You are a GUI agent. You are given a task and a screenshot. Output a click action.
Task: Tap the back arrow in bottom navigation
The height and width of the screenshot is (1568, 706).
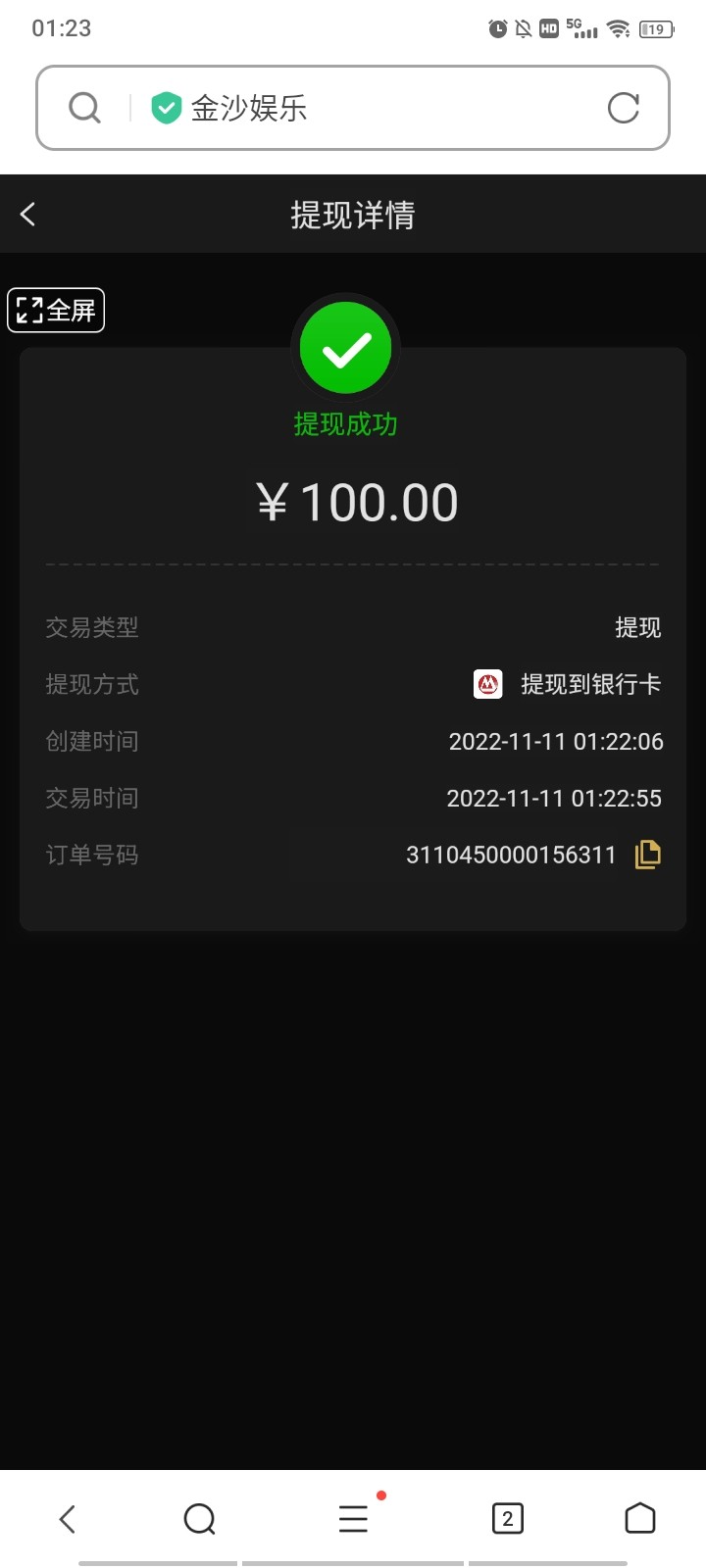click(67, 1518)
